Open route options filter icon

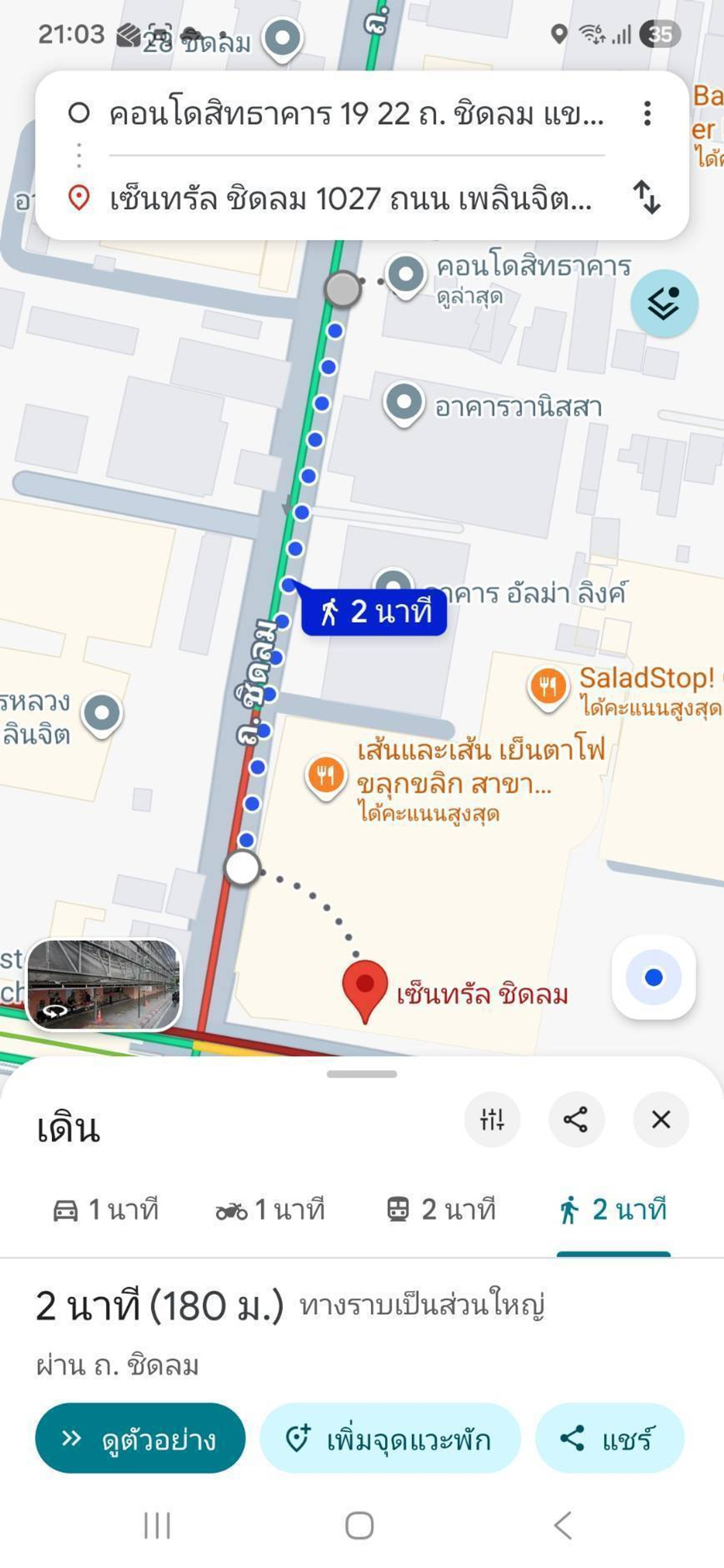pos(492,1119)
